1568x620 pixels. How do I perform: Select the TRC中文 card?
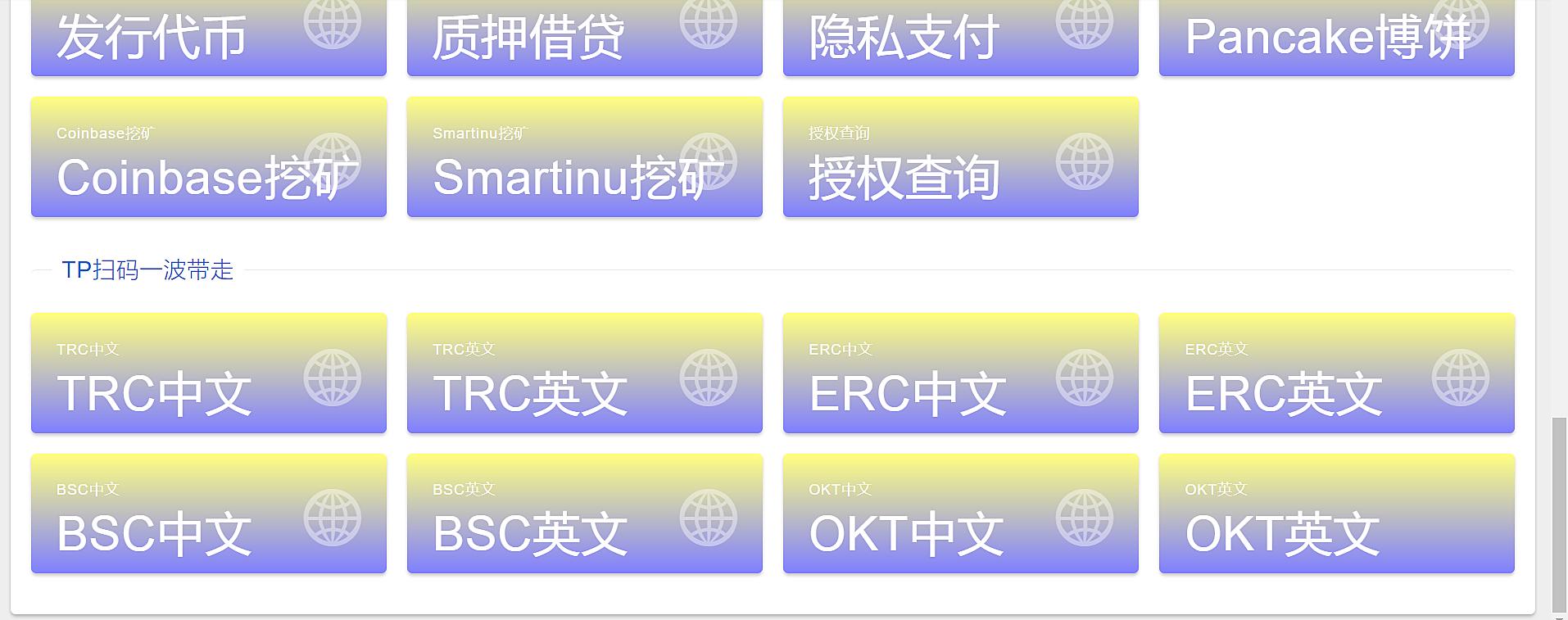(208, 373)
